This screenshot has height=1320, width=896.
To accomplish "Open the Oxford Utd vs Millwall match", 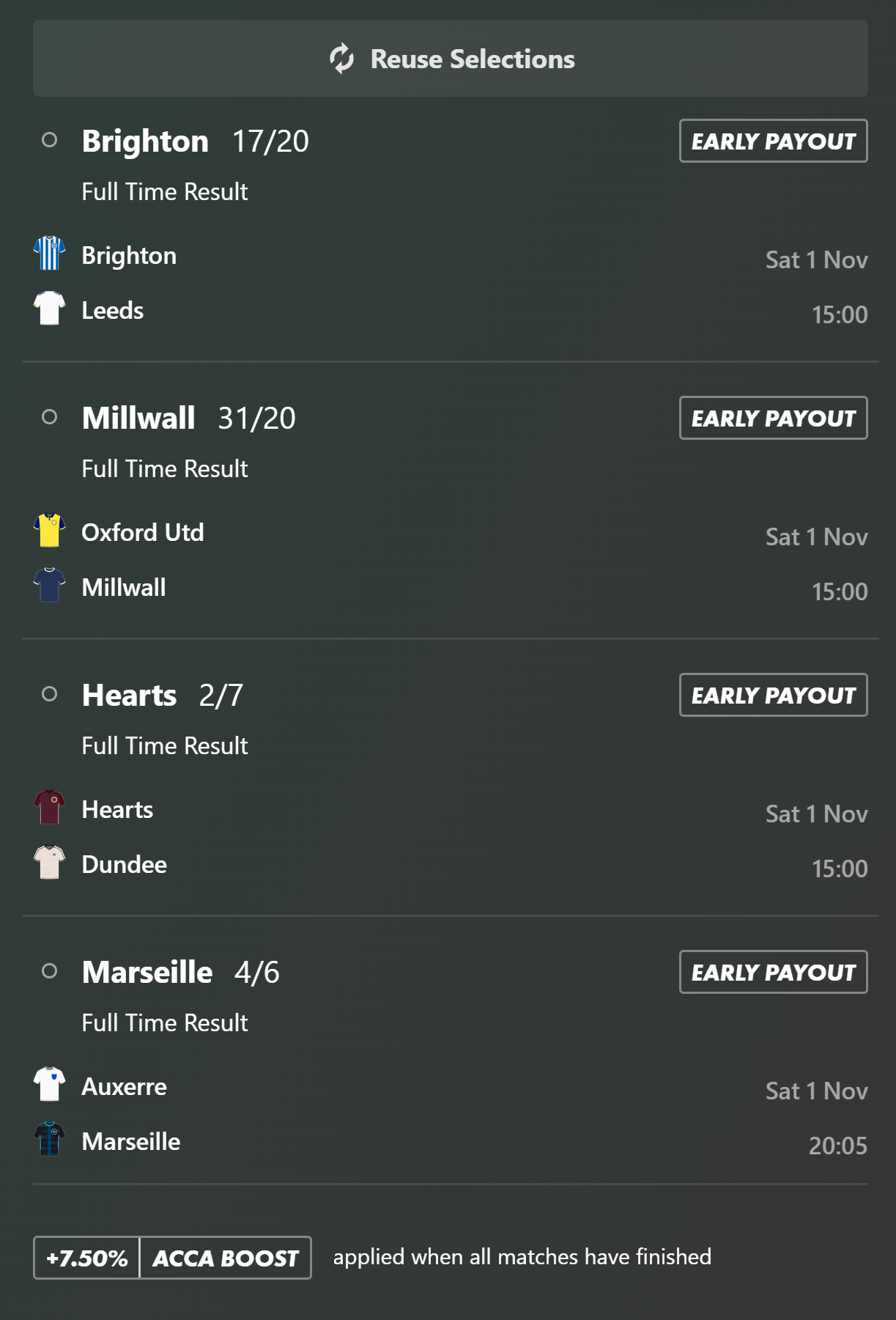I will (x=293, y=560).
